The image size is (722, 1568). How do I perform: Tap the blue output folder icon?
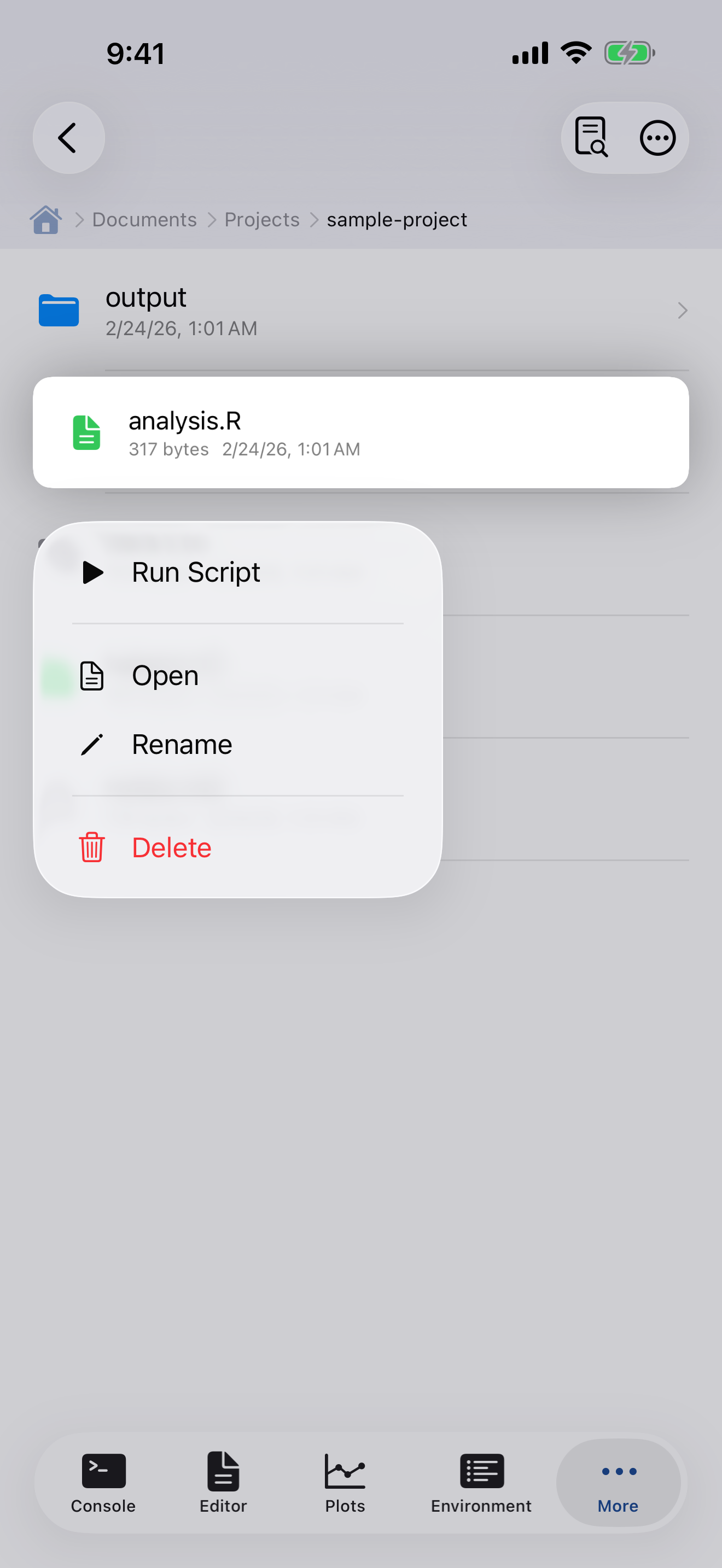(59, 310)
